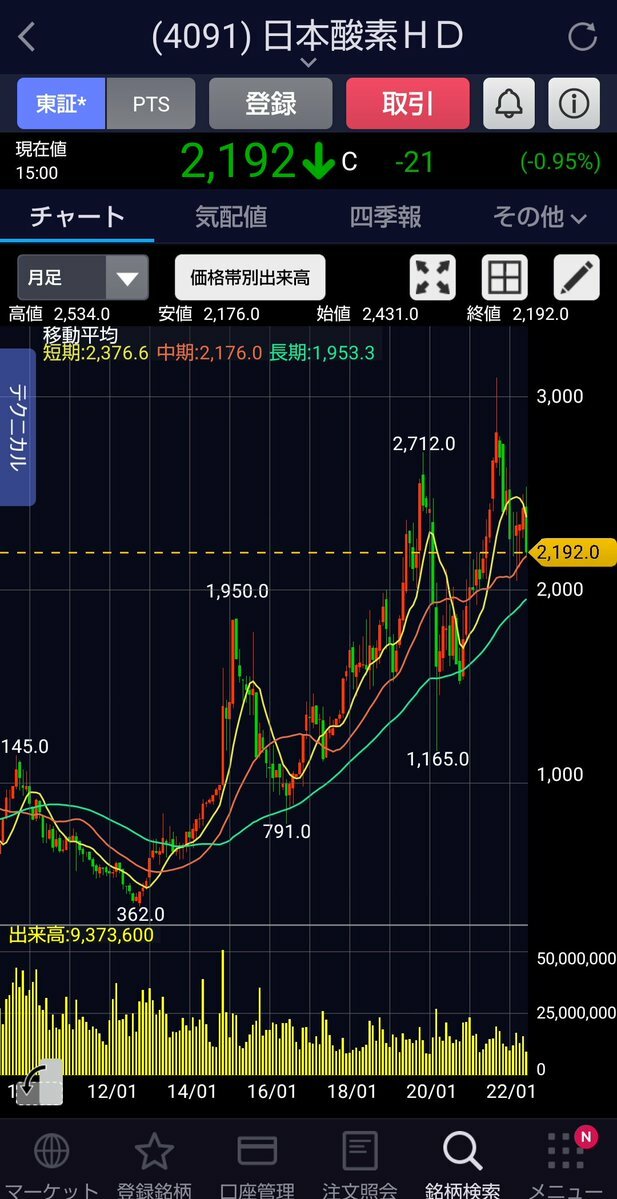Refresh the stock data
The image size is (617, 1199).
[x=582, y=38]
